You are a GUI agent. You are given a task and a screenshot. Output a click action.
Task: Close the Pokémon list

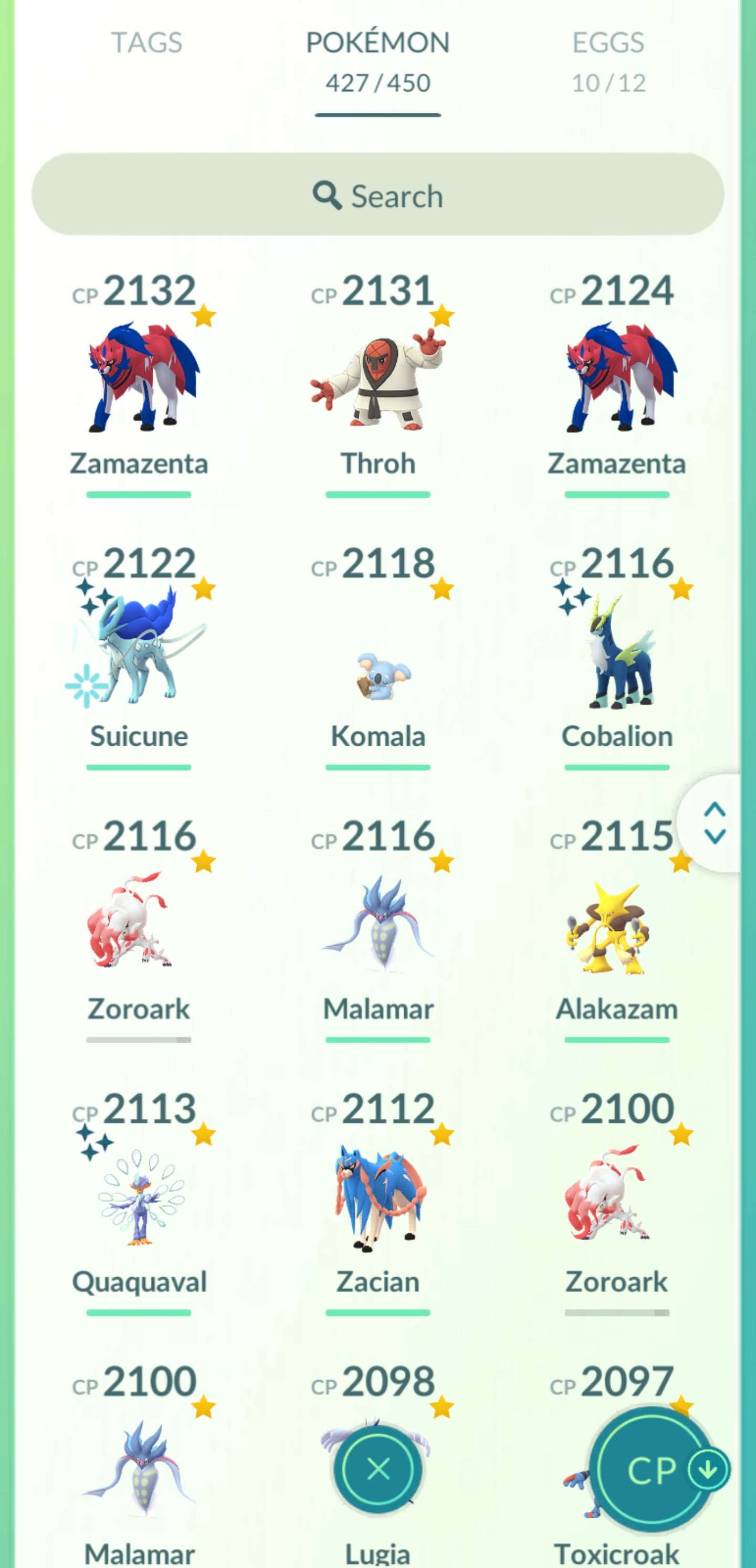(377, 1469)
